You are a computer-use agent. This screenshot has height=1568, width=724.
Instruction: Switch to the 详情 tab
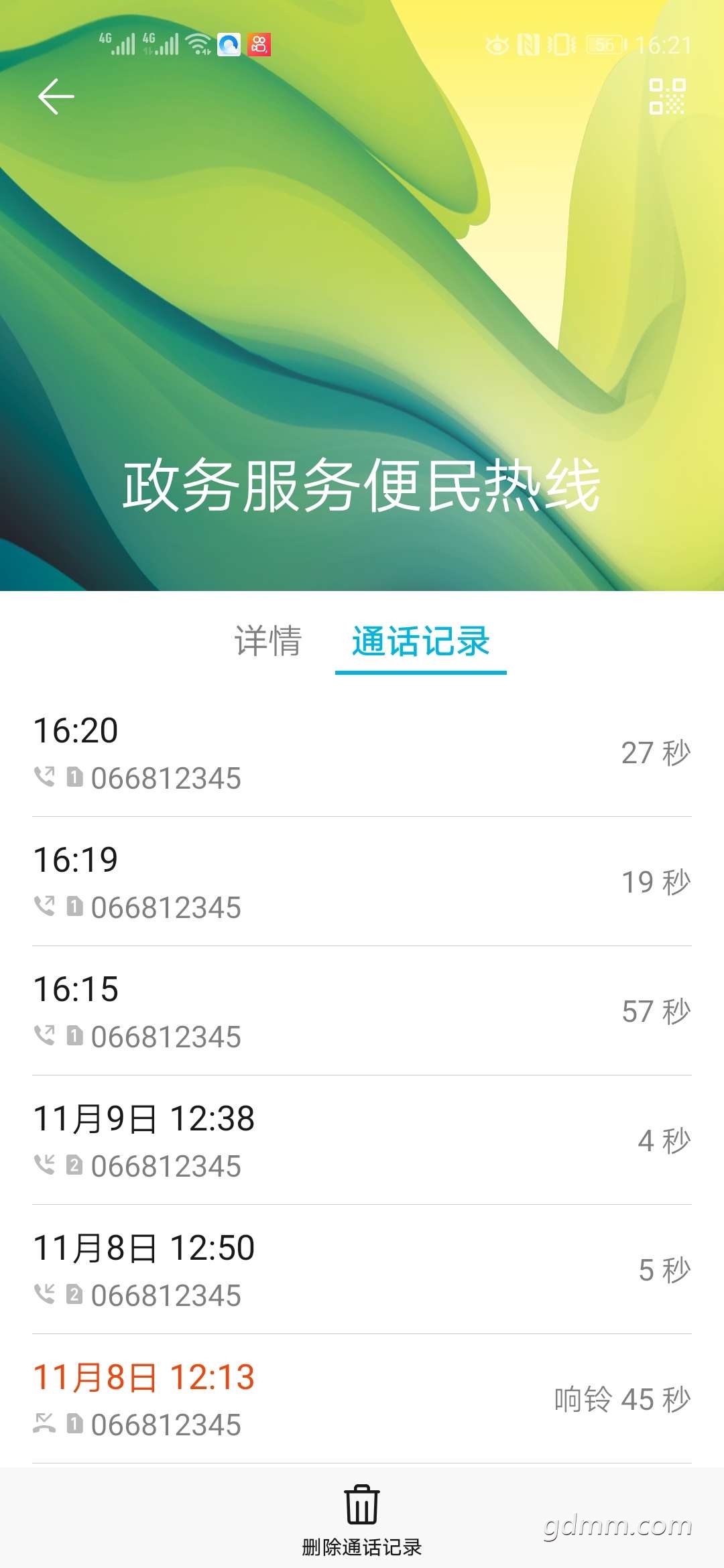tap(268, 641)
